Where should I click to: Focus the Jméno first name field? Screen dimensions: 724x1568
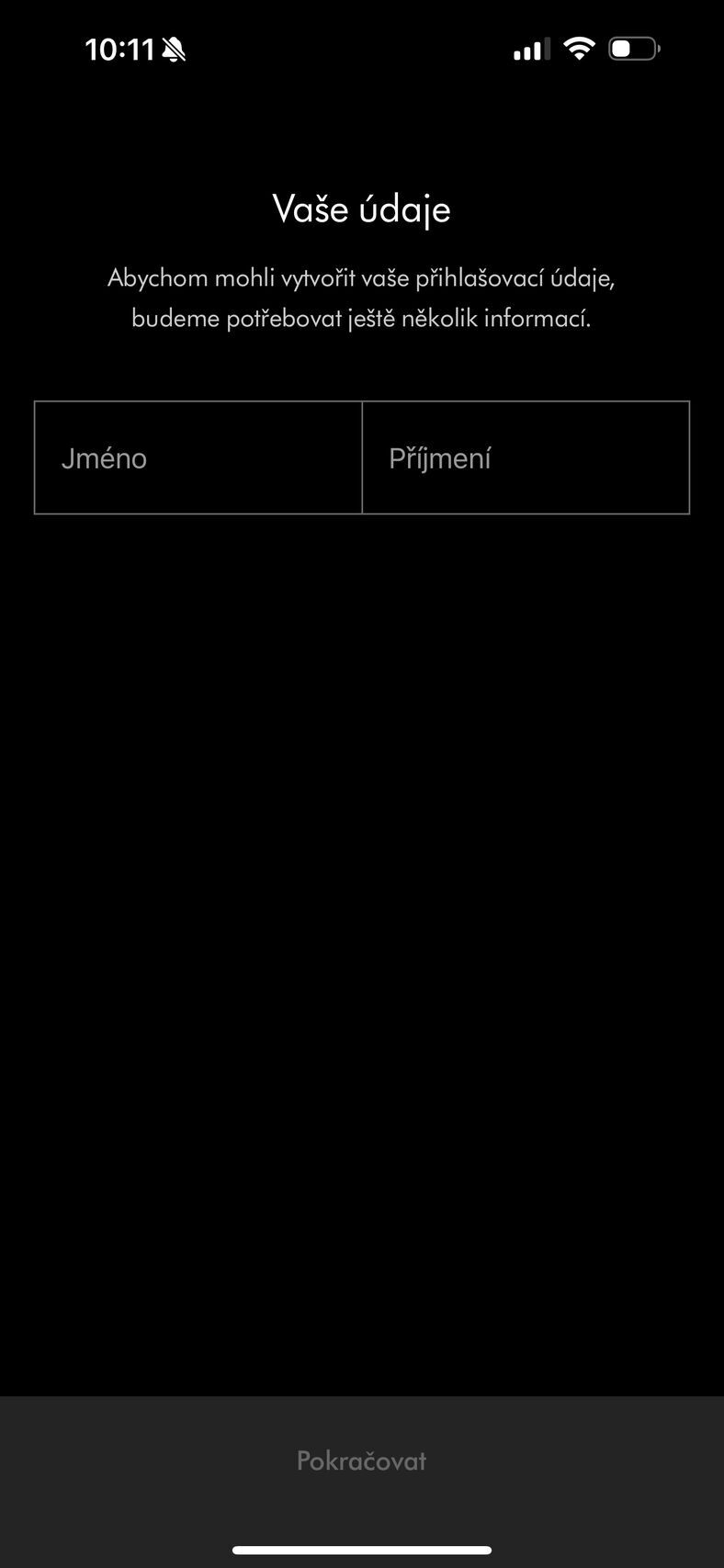[x=198, y=457]
